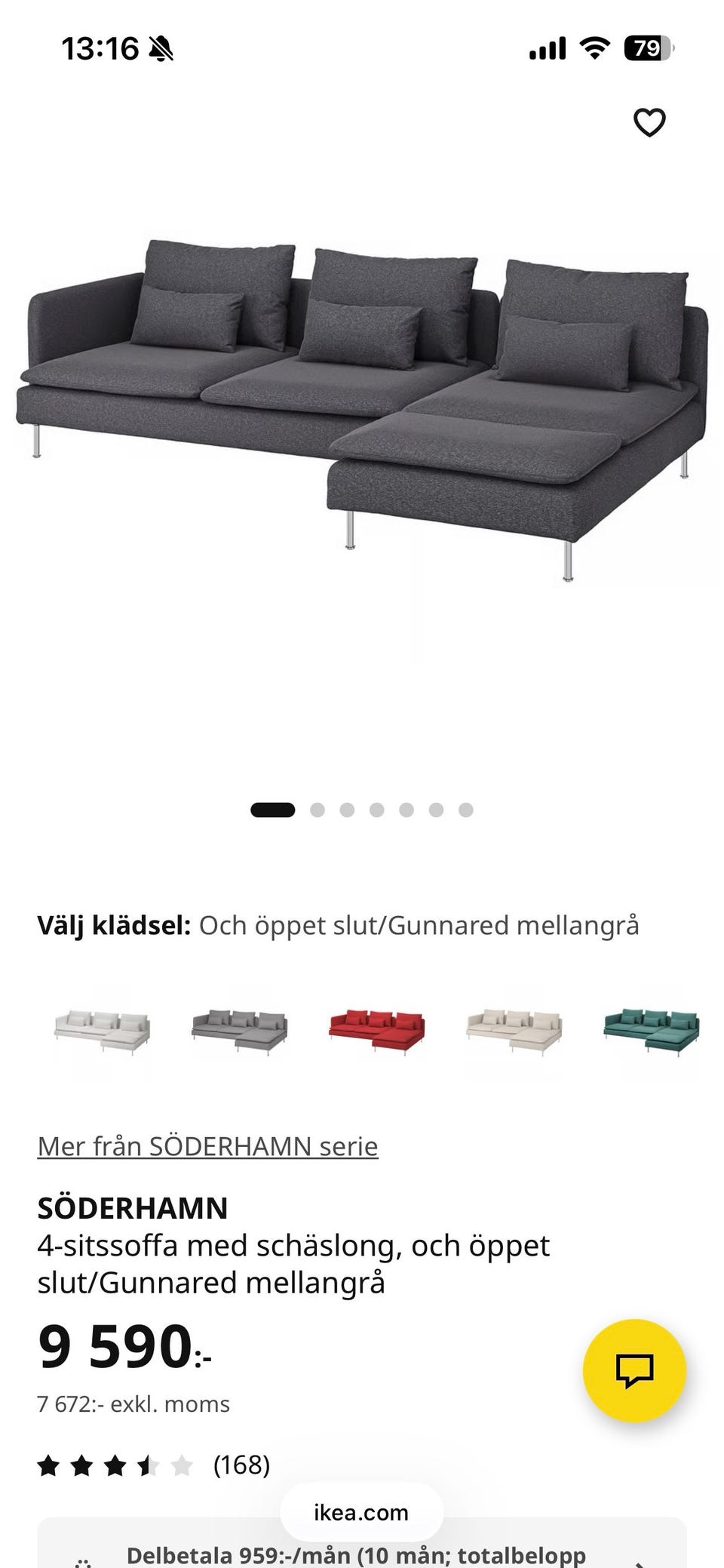Select the light gray sofa cover option

[239, 1031]
